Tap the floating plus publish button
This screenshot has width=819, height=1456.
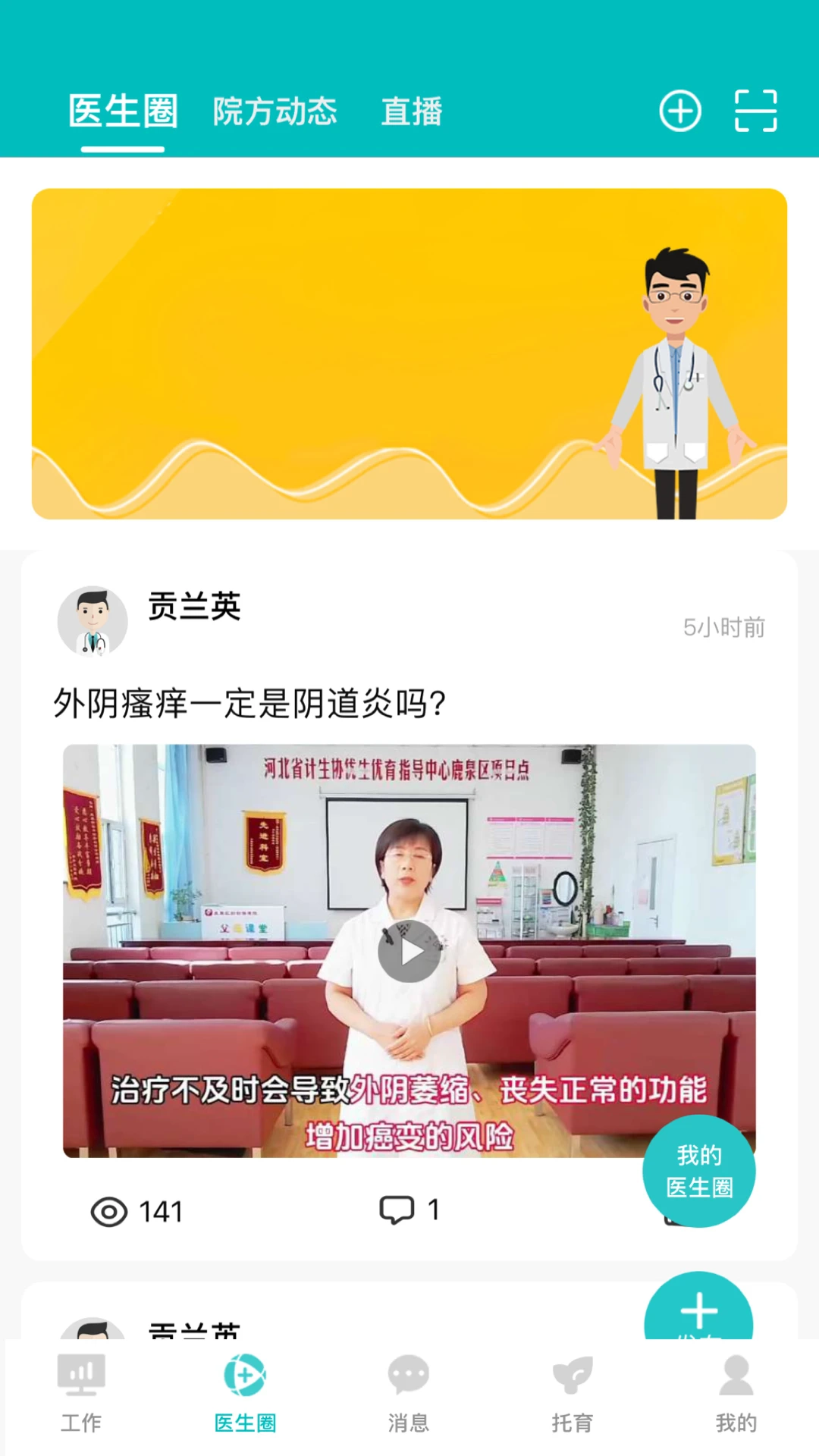click(x=699, y=1323)
